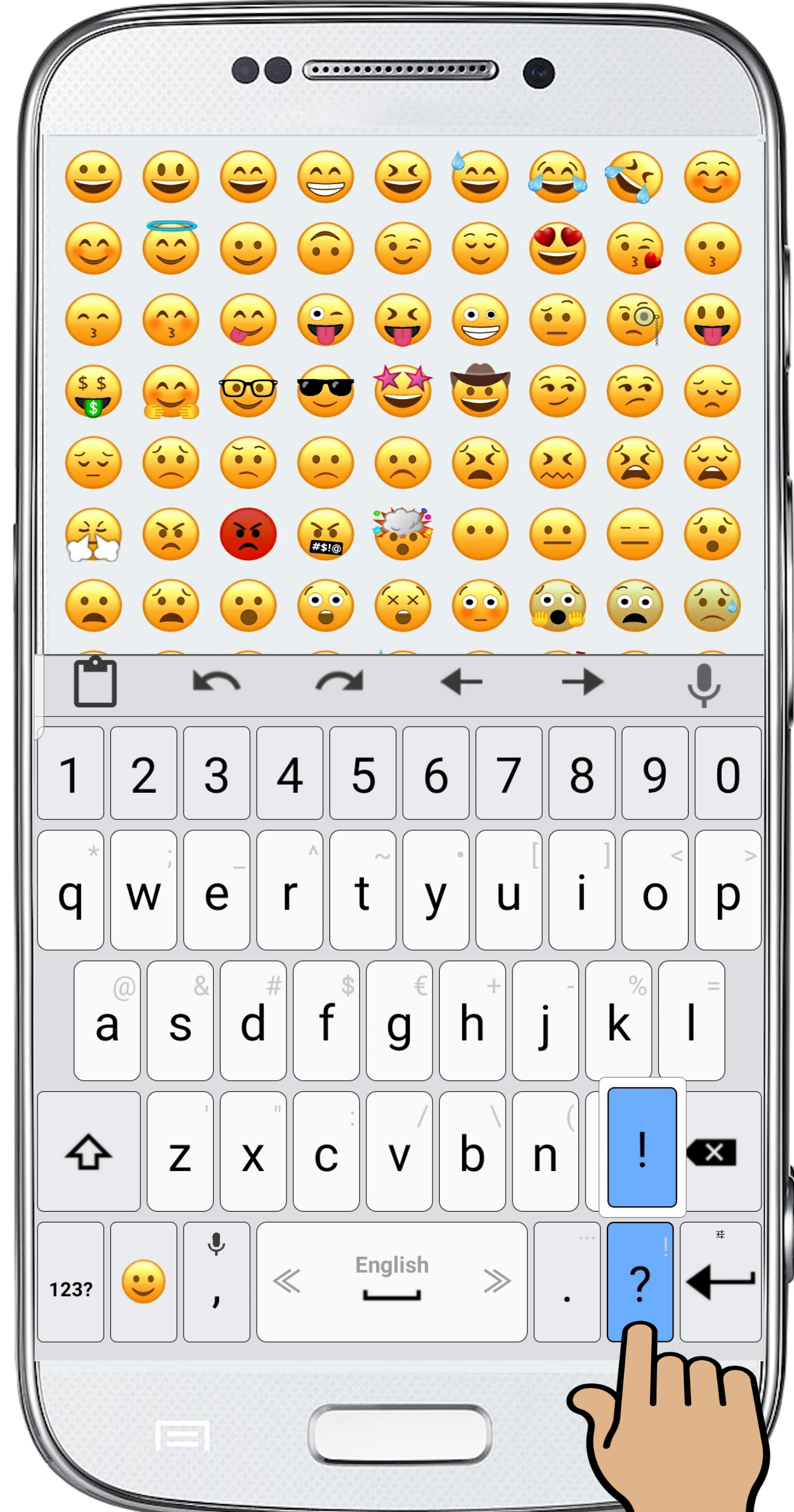Redo the last undone action
Image resolution: width=794 pixels, height=1512 pixels.
coord(339,683)
